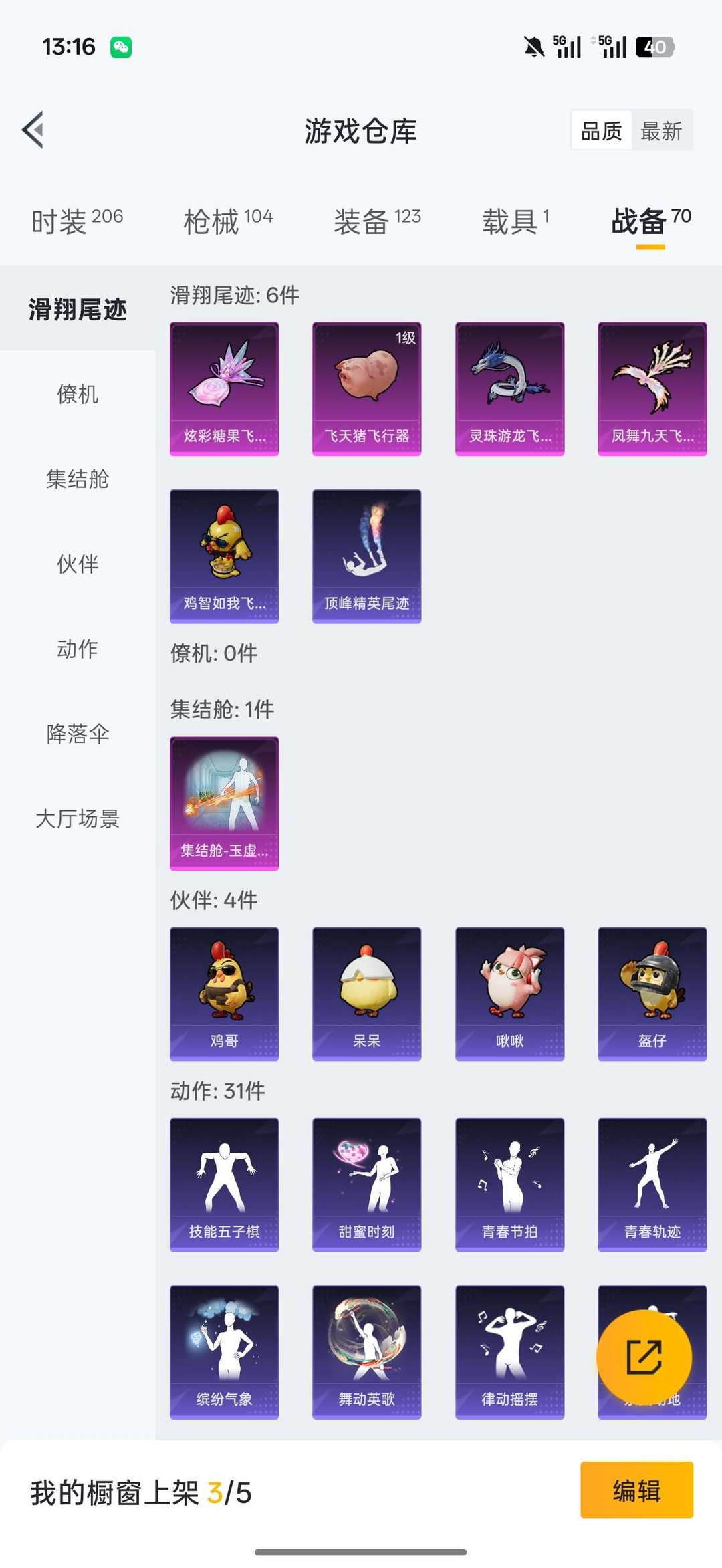The width and height of the screenshot is (722, 1568).
Task: Open the 飞天猪飞行器 item
Action: (366, 388)
